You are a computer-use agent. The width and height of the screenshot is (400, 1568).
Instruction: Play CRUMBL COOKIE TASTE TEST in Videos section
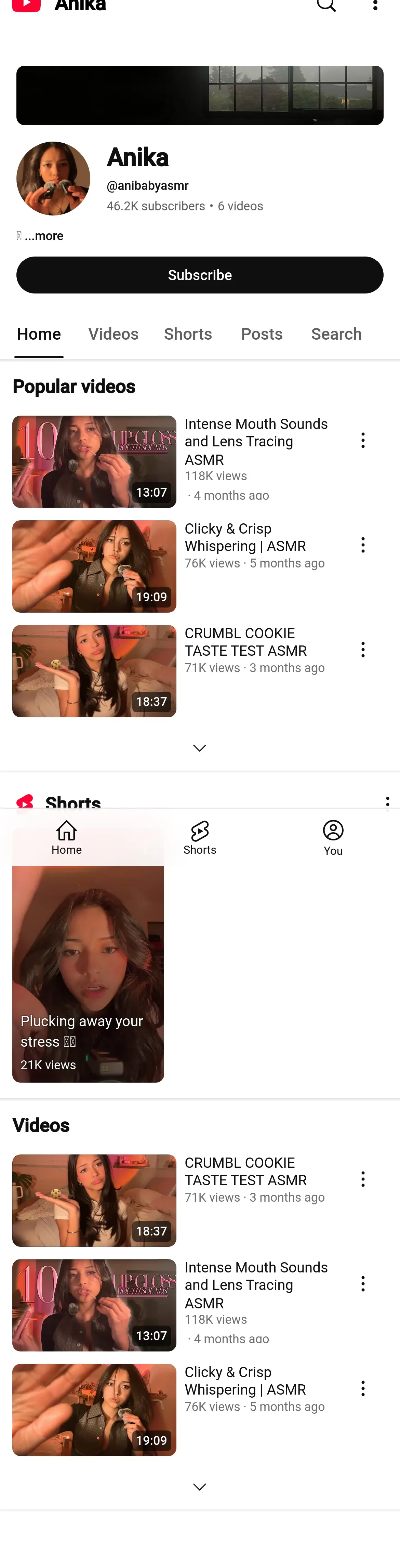tap(94, 1200)
